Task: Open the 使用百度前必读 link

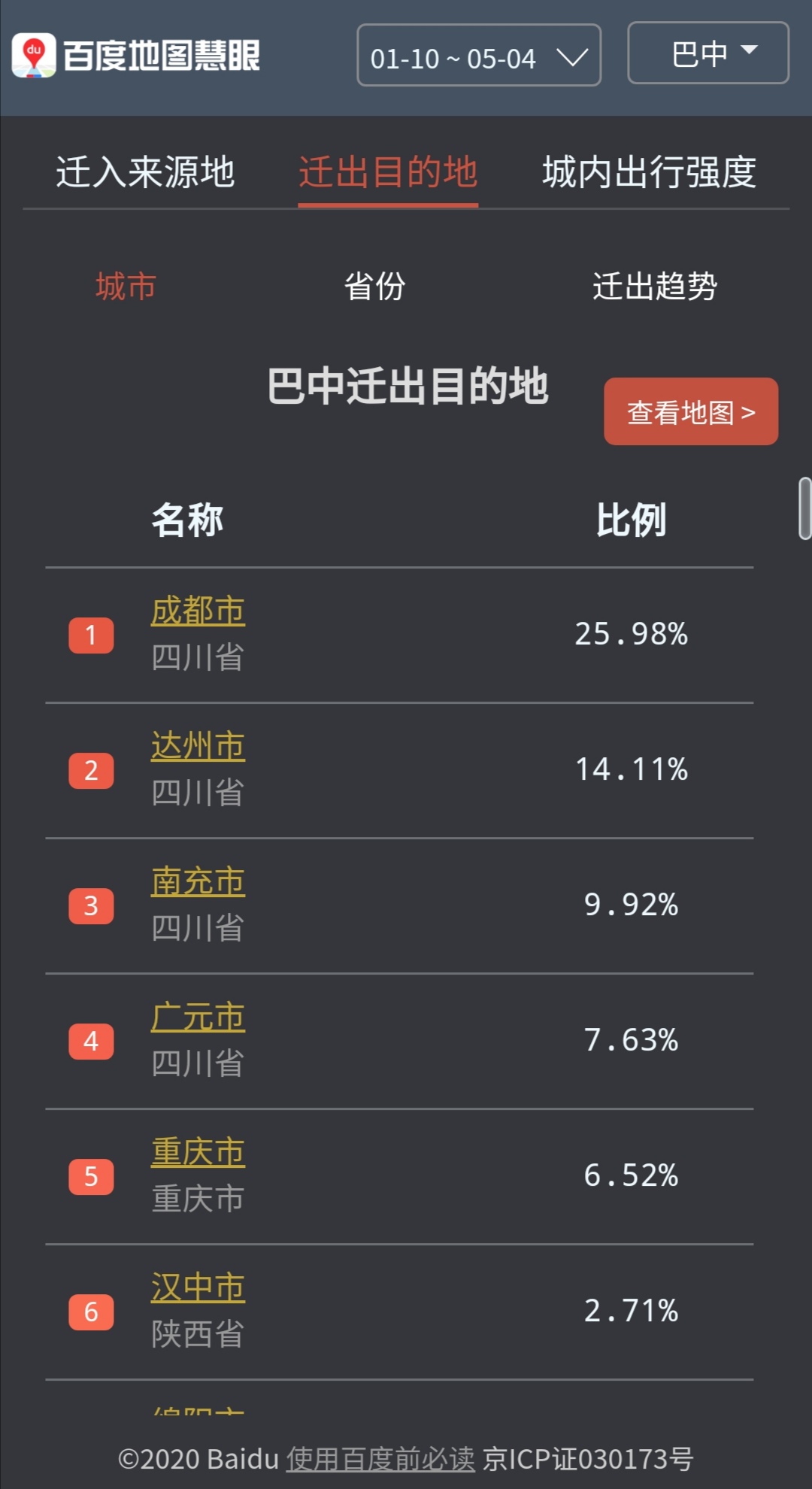Action: coord(380,1459)
